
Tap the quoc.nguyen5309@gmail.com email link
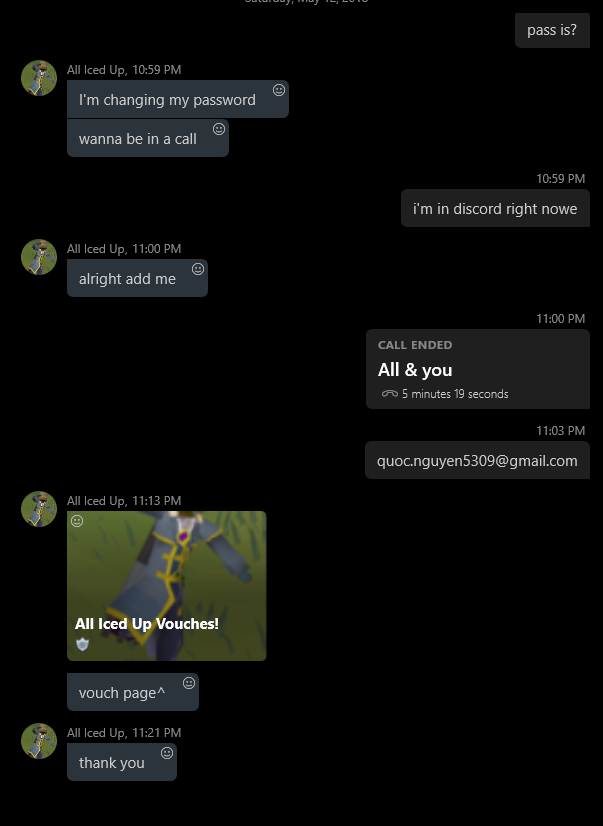click(x=477, y=460)
